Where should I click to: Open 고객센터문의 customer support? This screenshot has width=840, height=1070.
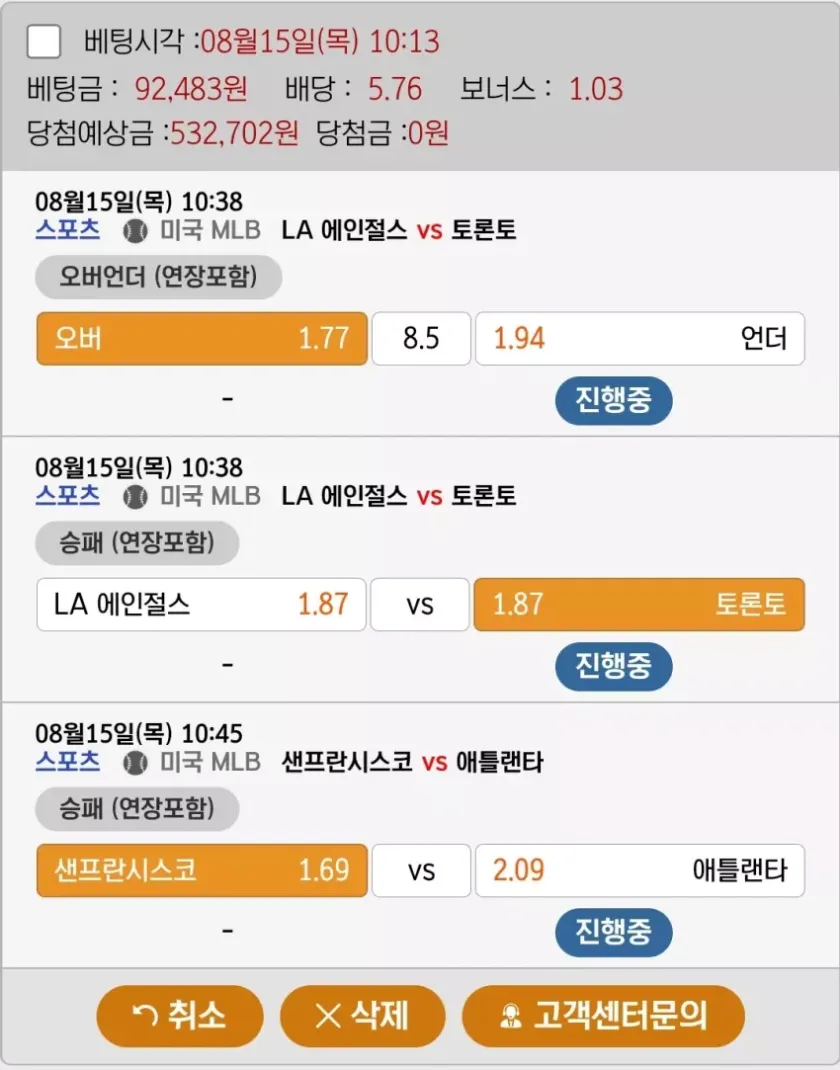pos(603,1016)
